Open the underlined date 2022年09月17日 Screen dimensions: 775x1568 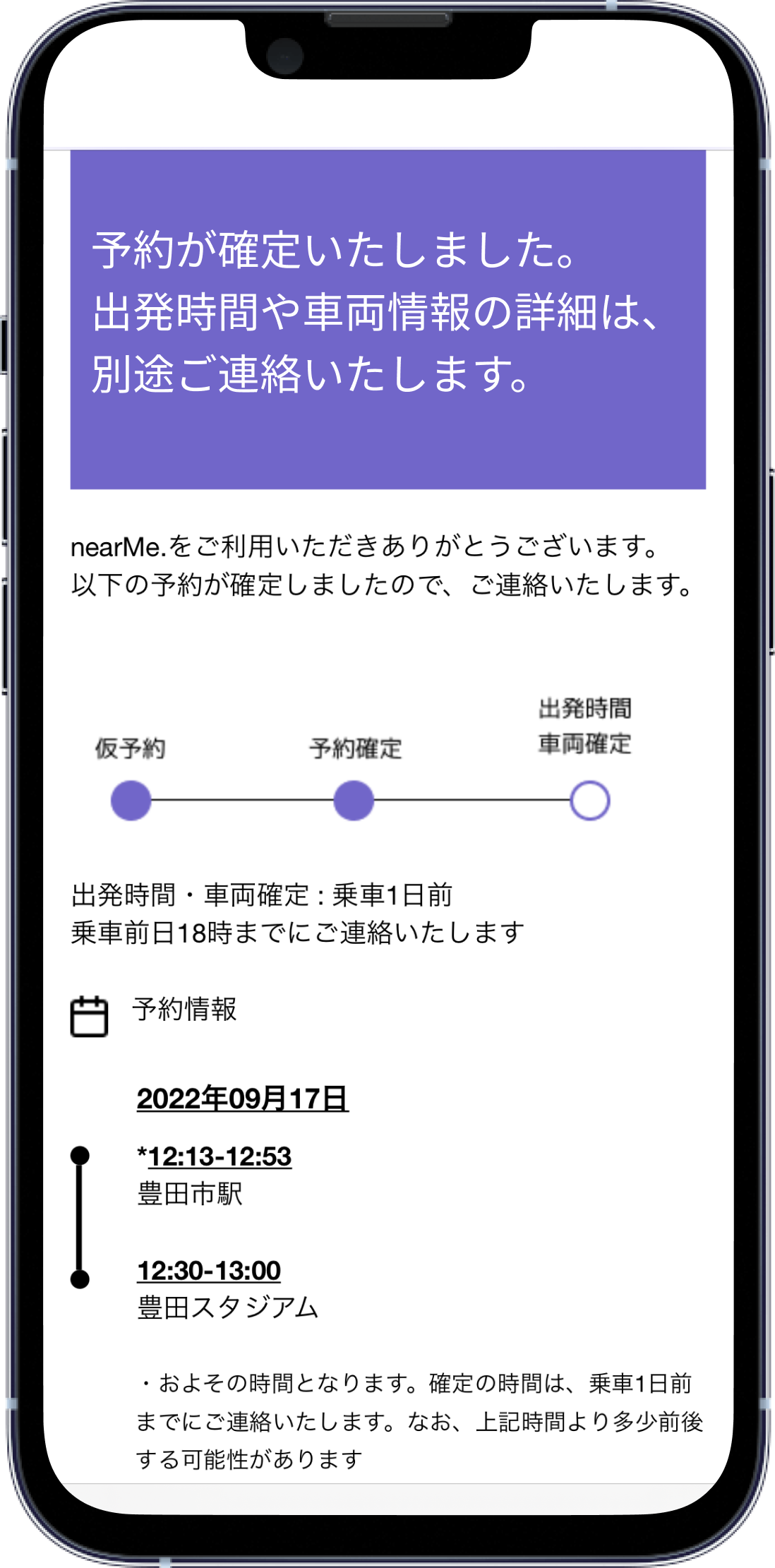point(242,1099)
